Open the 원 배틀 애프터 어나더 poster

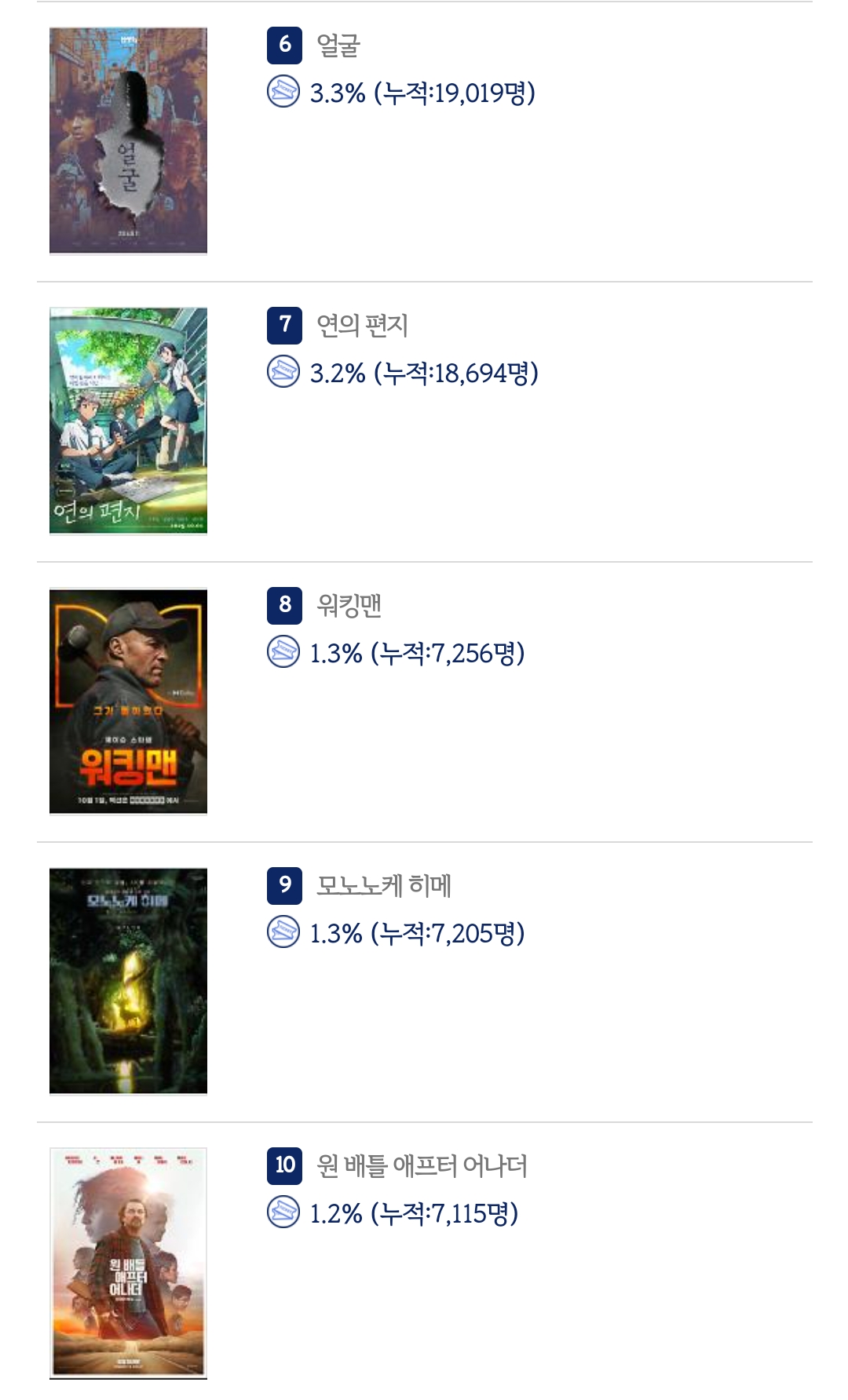point(128,1263)
